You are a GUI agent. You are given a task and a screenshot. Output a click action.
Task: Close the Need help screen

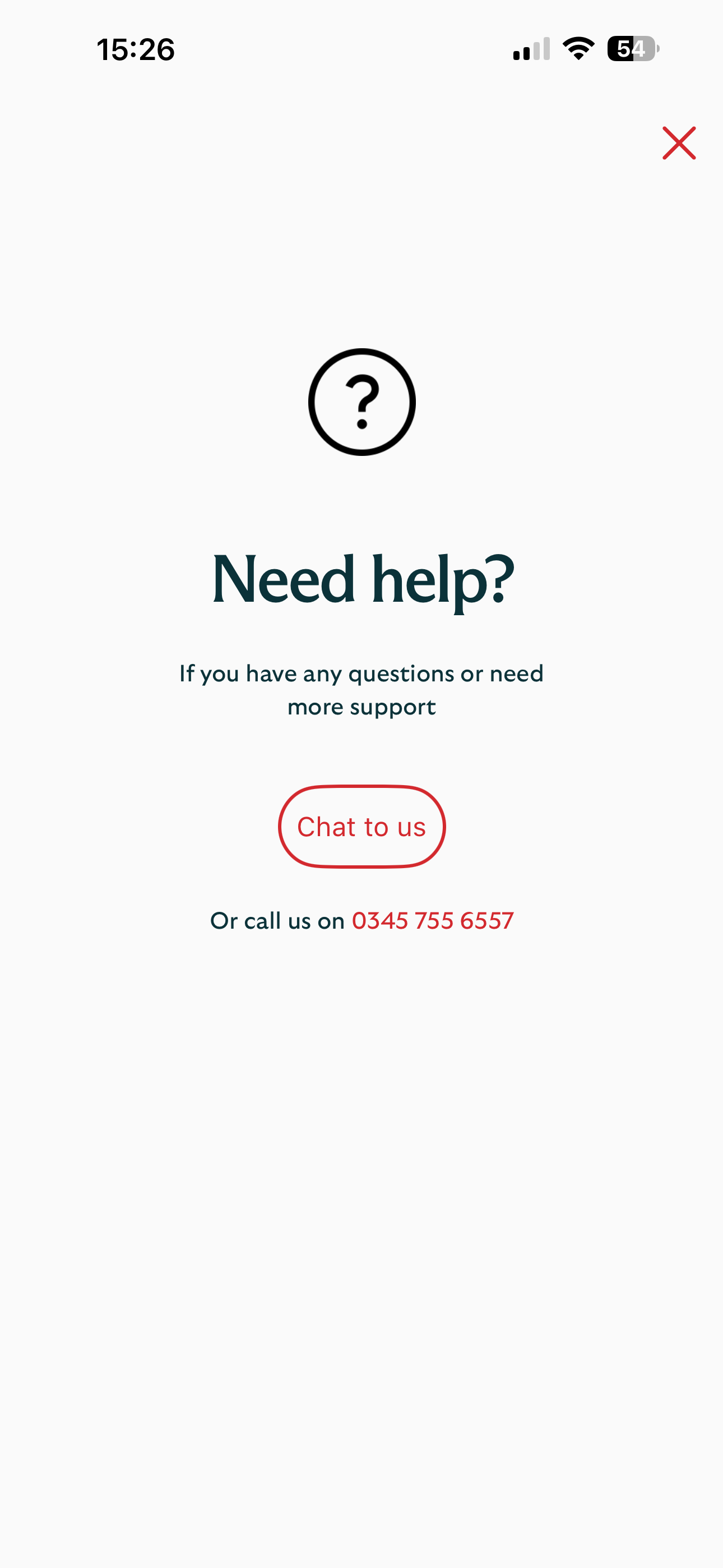[x=679, y=144]
